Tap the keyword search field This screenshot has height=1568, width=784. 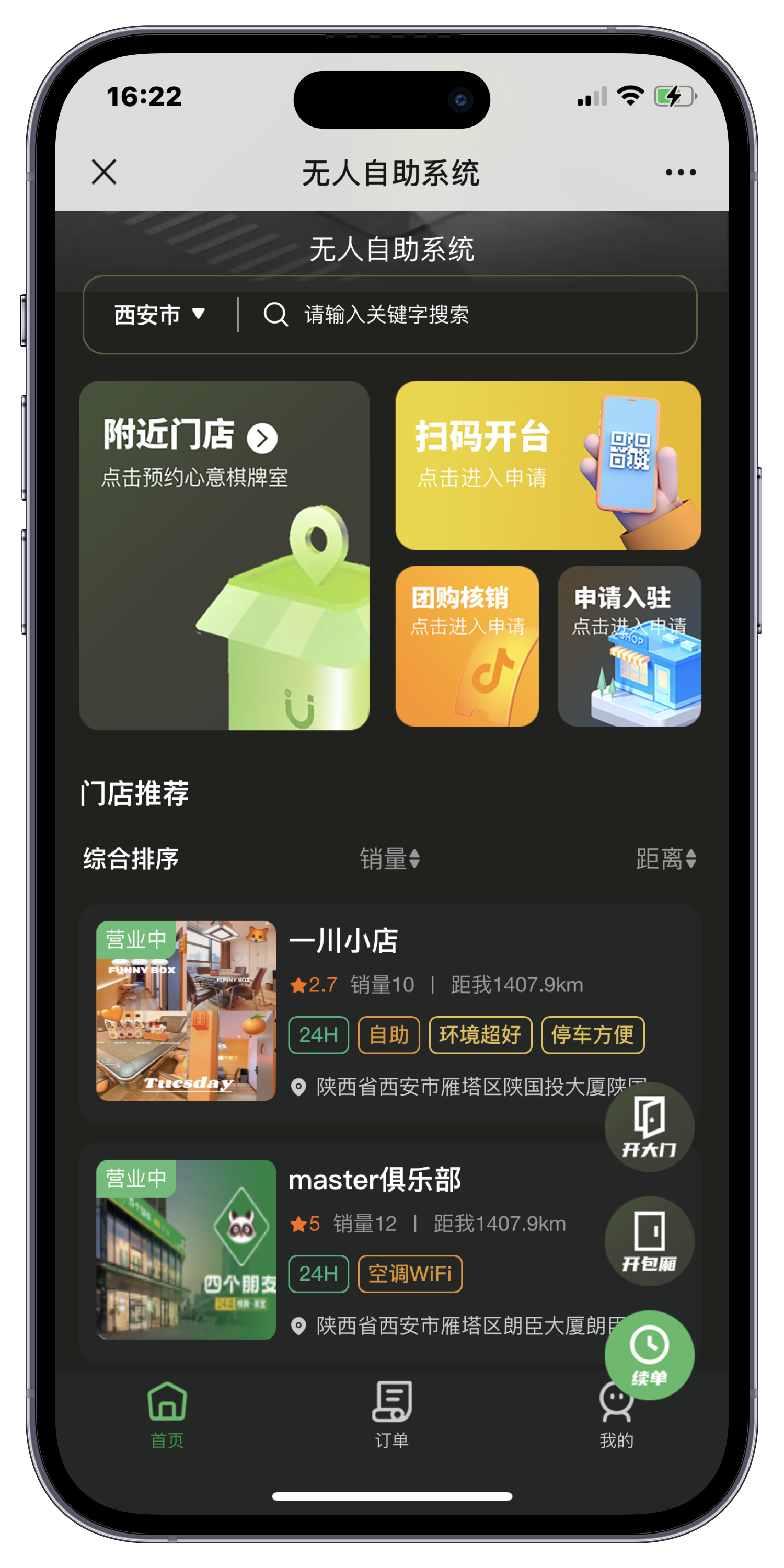[463, 315]
